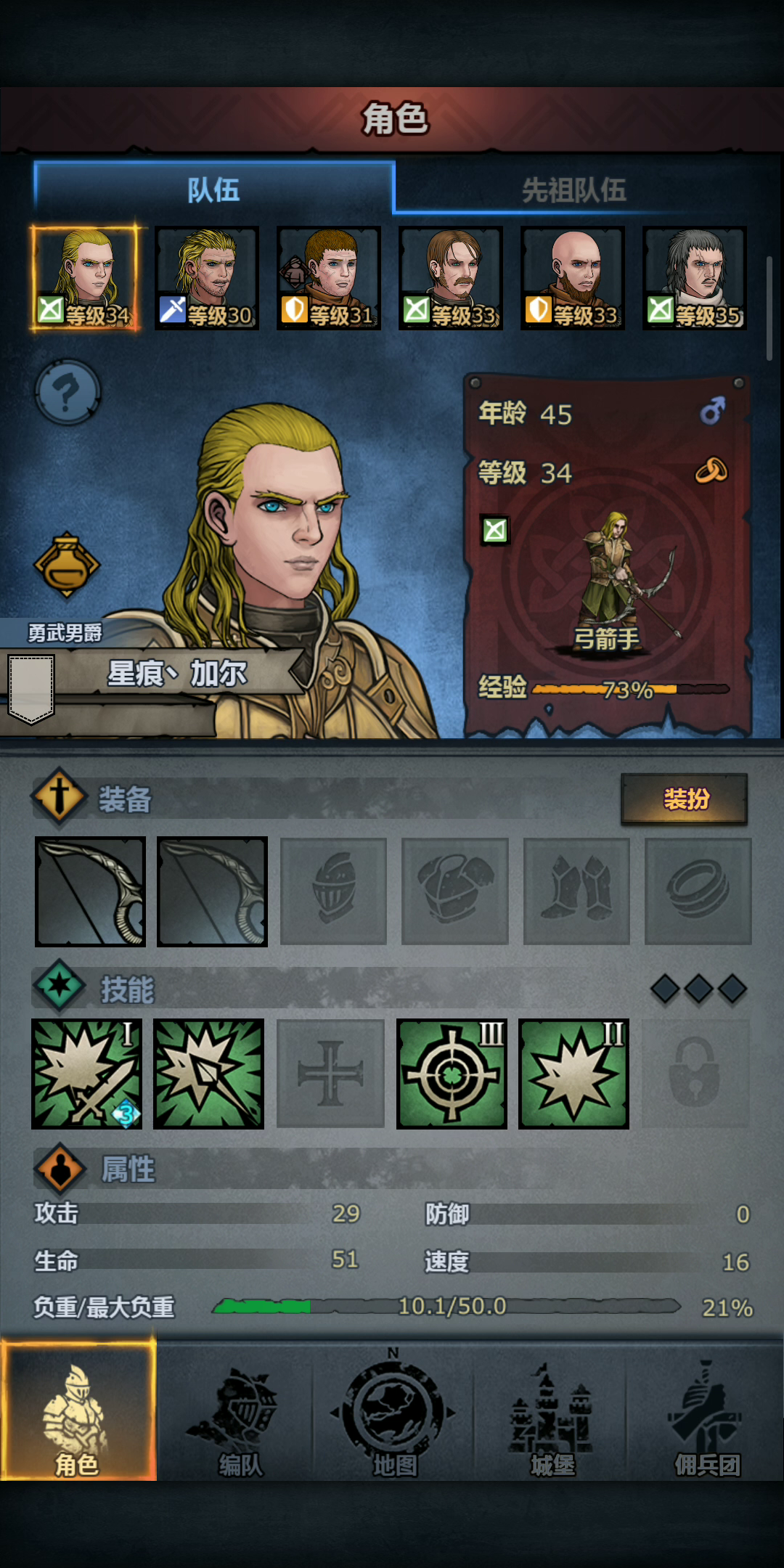Tap the locked skill slot
The image size is (784, 1568).
[x=695, y=1074]
